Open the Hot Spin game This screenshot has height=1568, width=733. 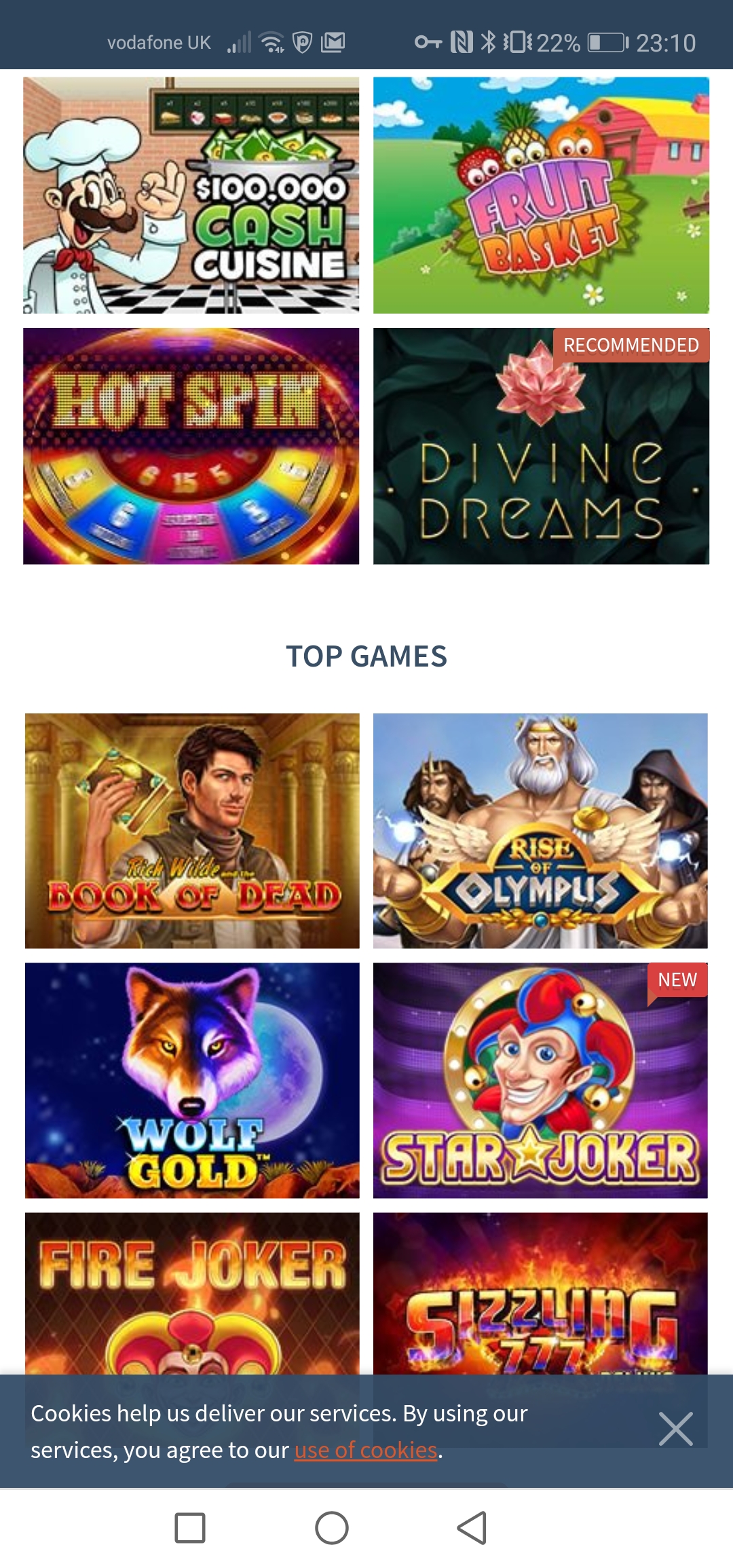(191, 446)
